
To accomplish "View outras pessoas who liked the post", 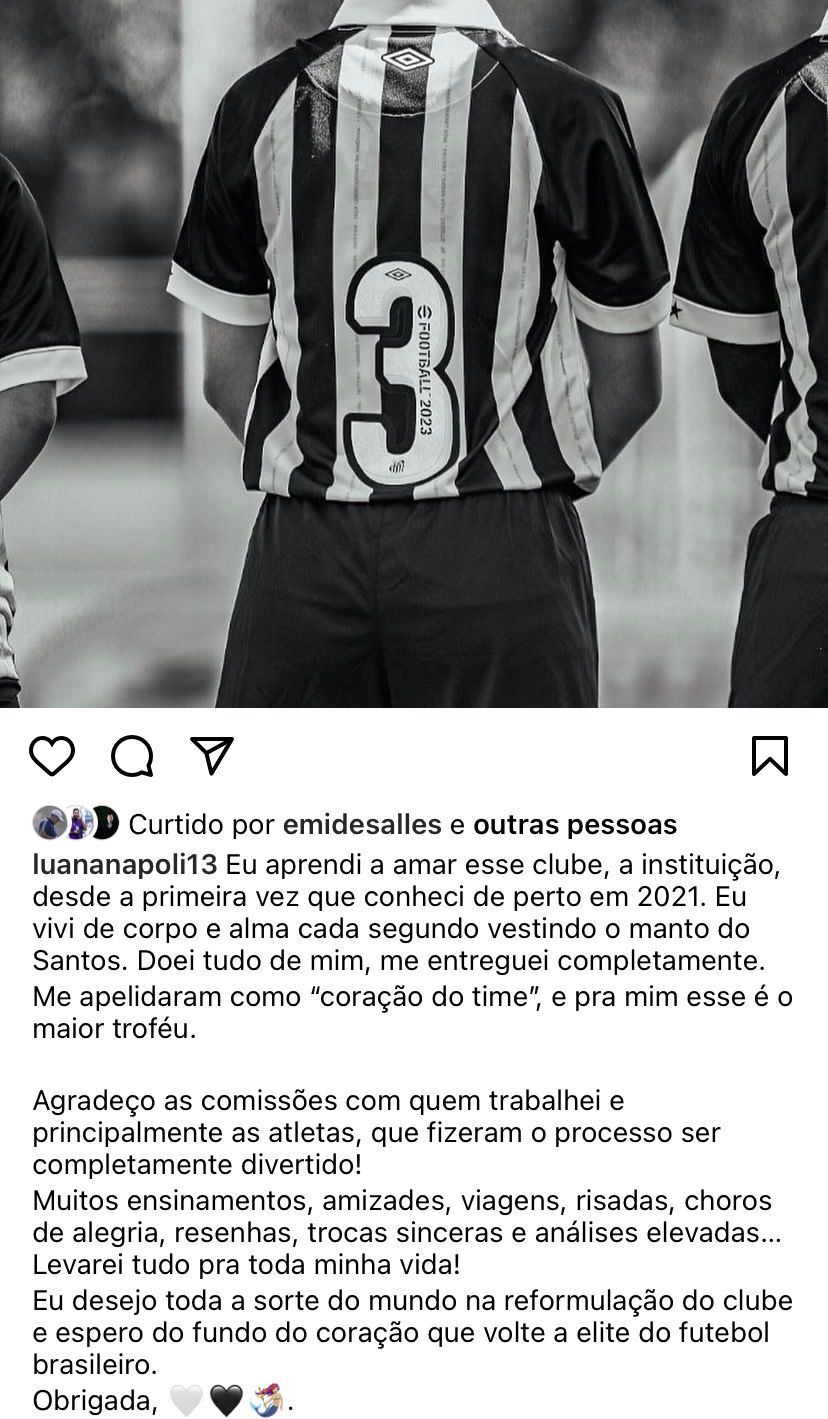I will click(x=575, y=825).
